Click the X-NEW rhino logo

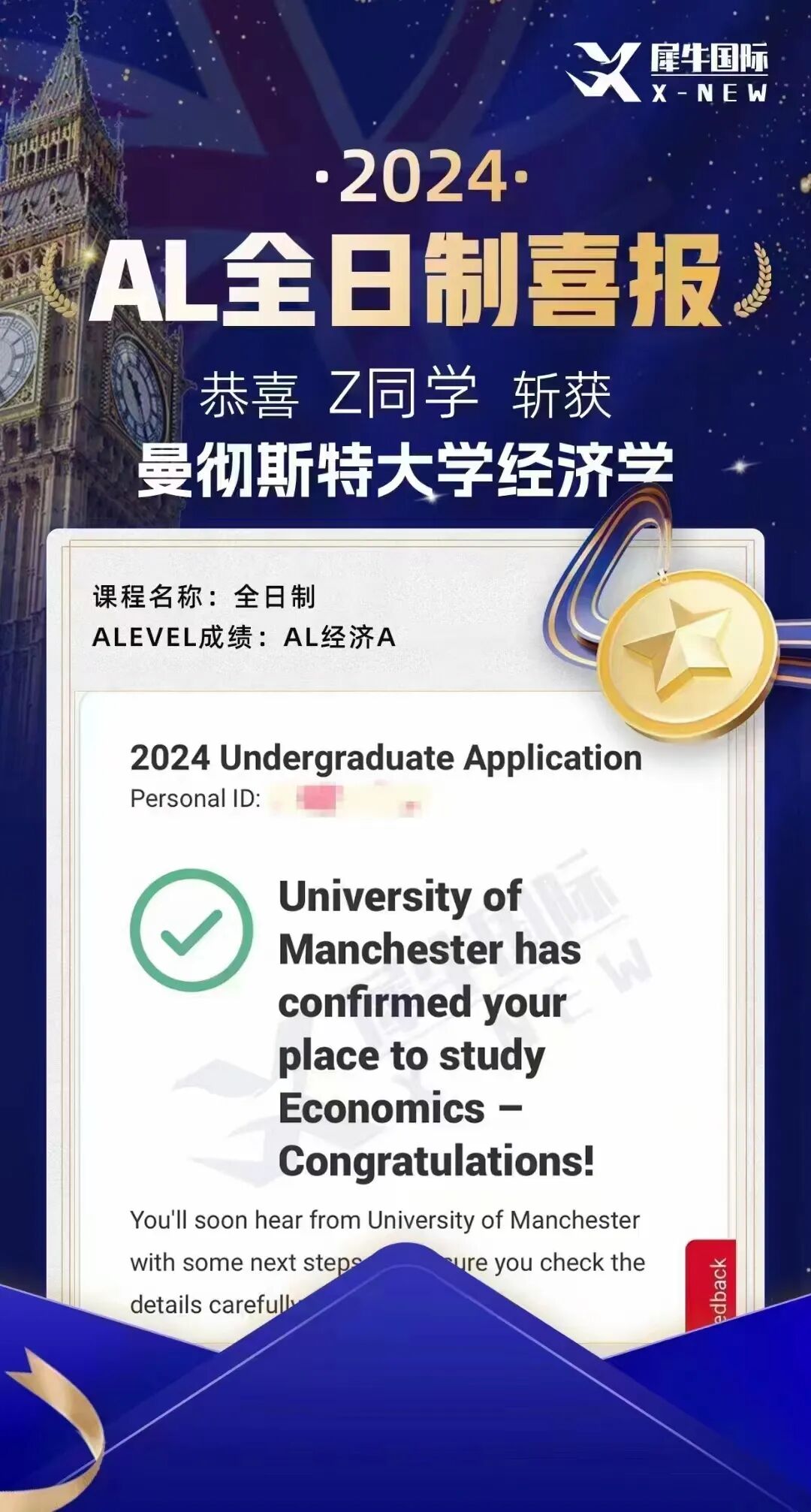coord(605,71)
